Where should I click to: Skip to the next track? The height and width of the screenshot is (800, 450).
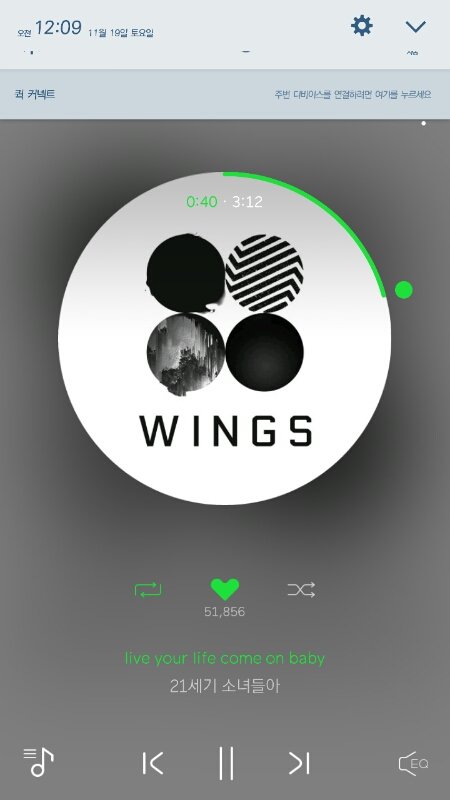tap(299, 763)
